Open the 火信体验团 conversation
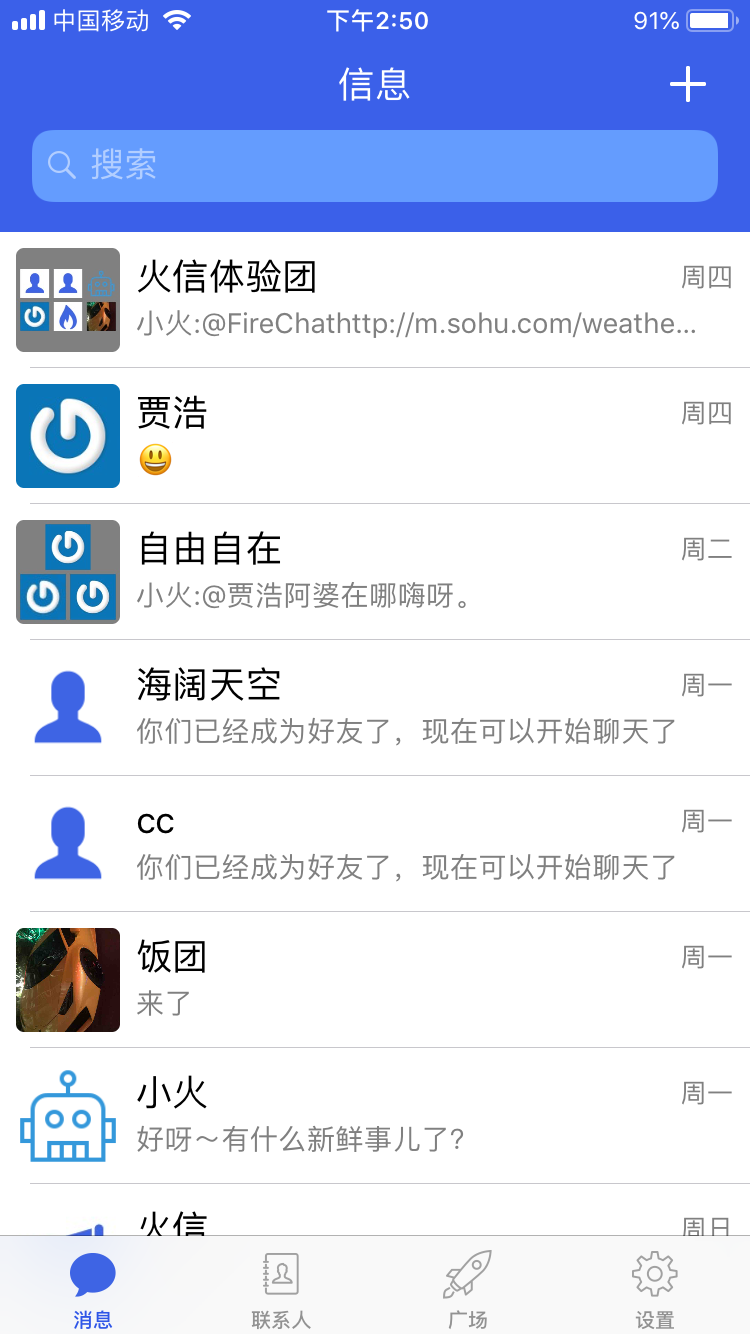The width and height of the screenshot is (750, 1334). (x=375, y=300)
